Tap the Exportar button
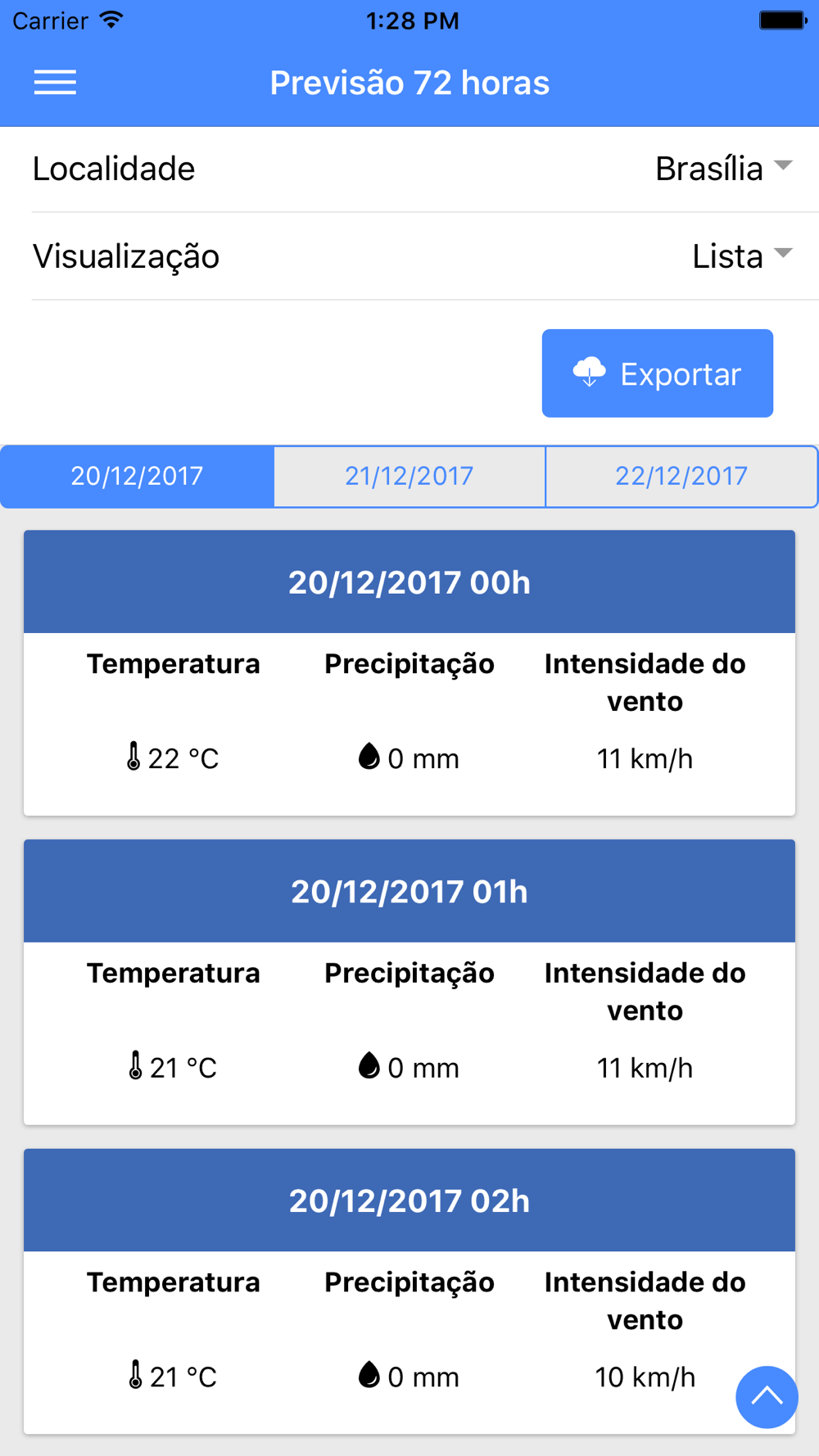Image resolution: width=819 pixels, height=1456 pixels. coord(658,373)
